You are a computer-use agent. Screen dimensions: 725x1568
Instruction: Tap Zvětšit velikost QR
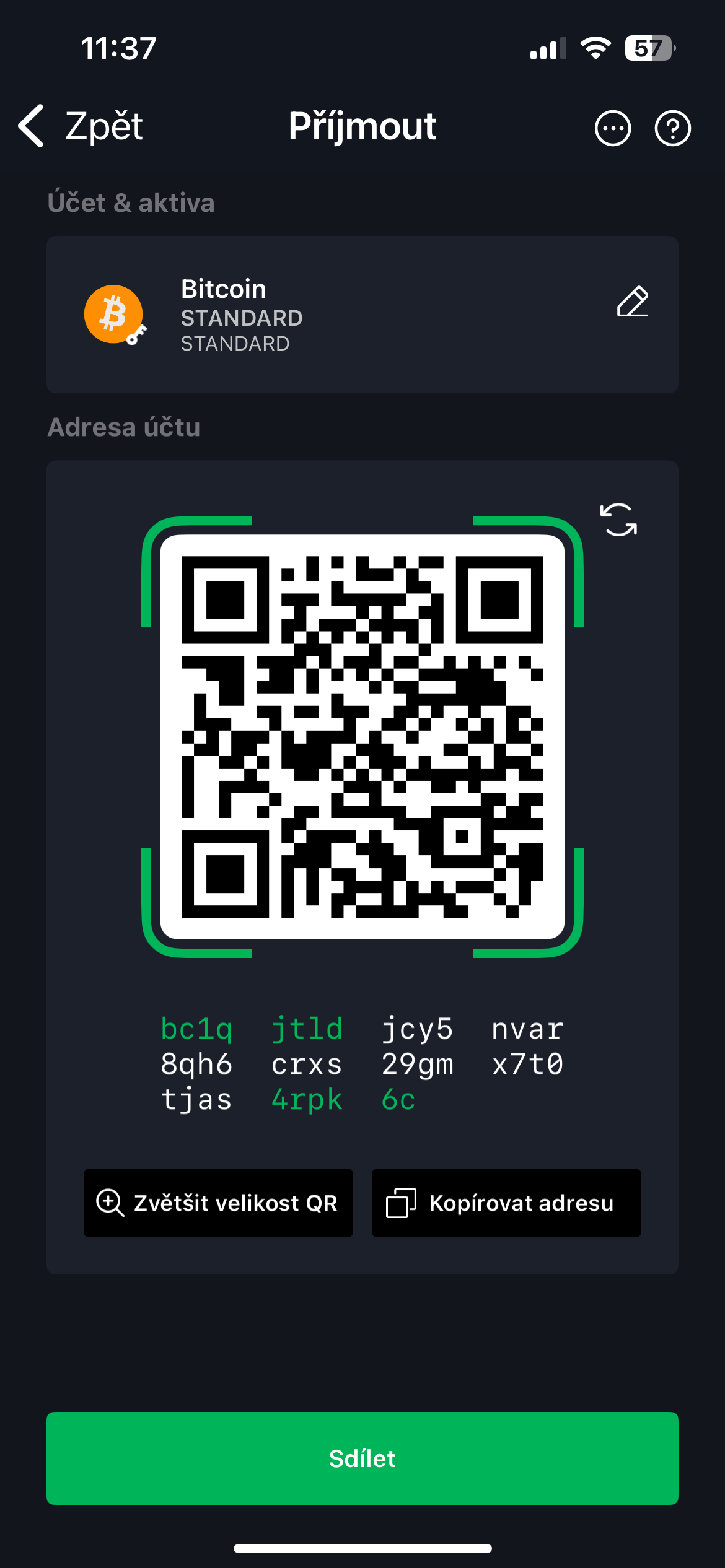click(x=218, y=1203)
